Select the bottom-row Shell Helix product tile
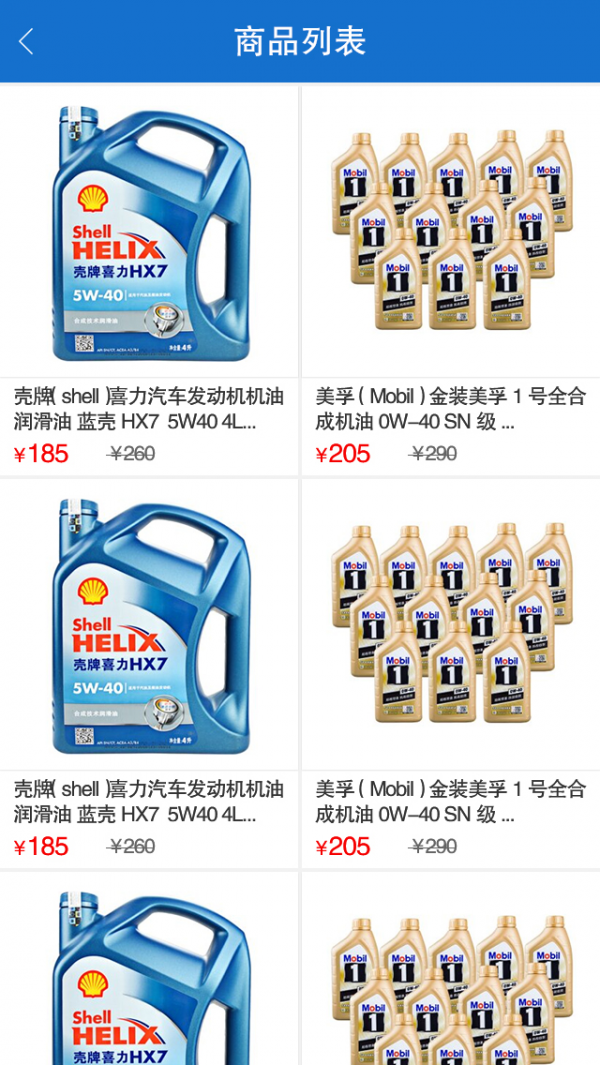The height and width of the screenshot is (1065, 600). click(149, 975)
